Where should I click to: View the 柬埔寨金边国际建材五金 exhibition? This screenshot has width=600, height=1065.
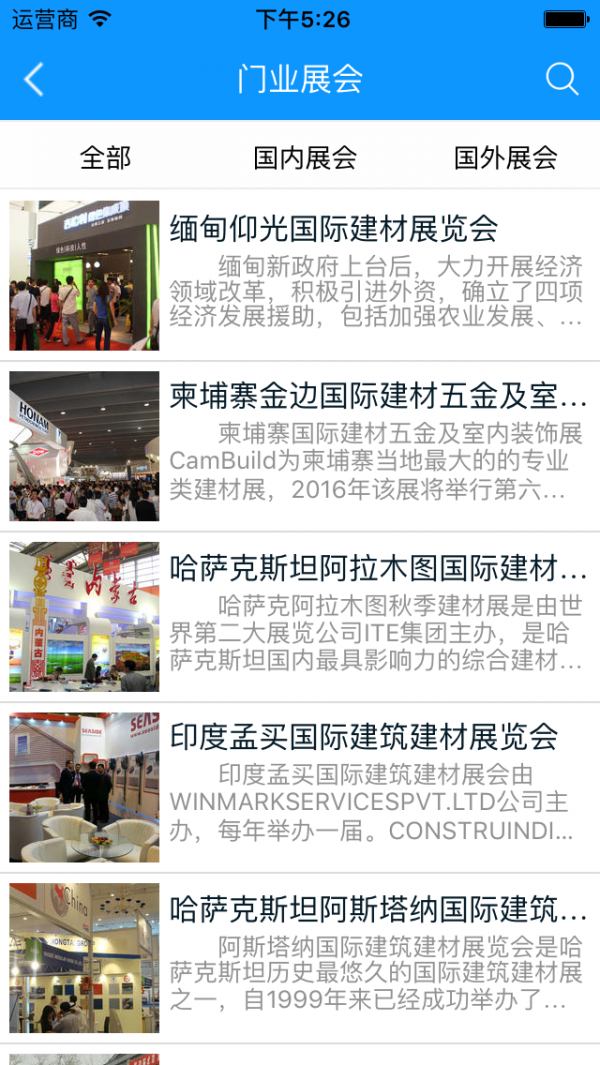pyautogui.click(x=378, y=397)
